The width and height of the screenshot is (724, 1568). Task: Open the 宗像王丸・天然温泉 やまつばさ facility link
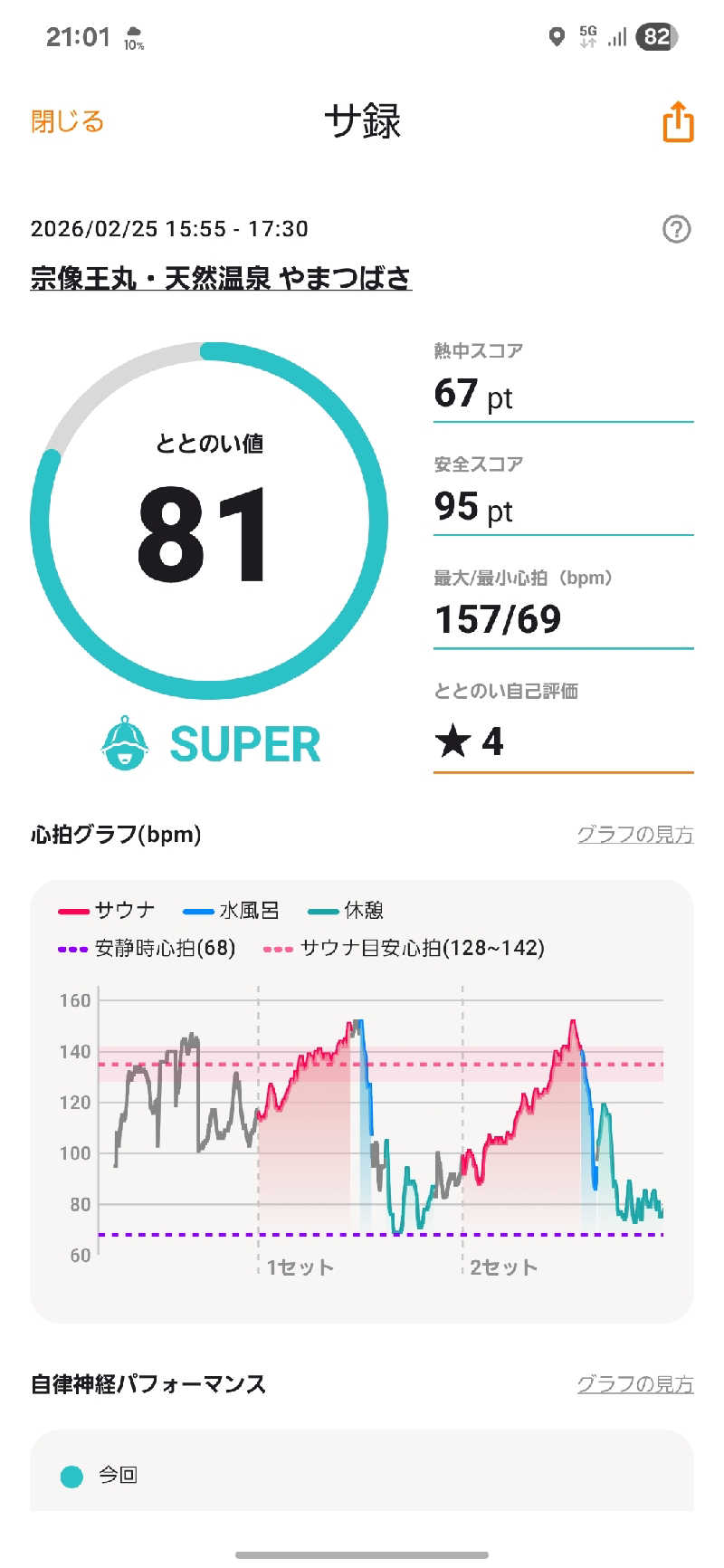(x=221, y=278)
